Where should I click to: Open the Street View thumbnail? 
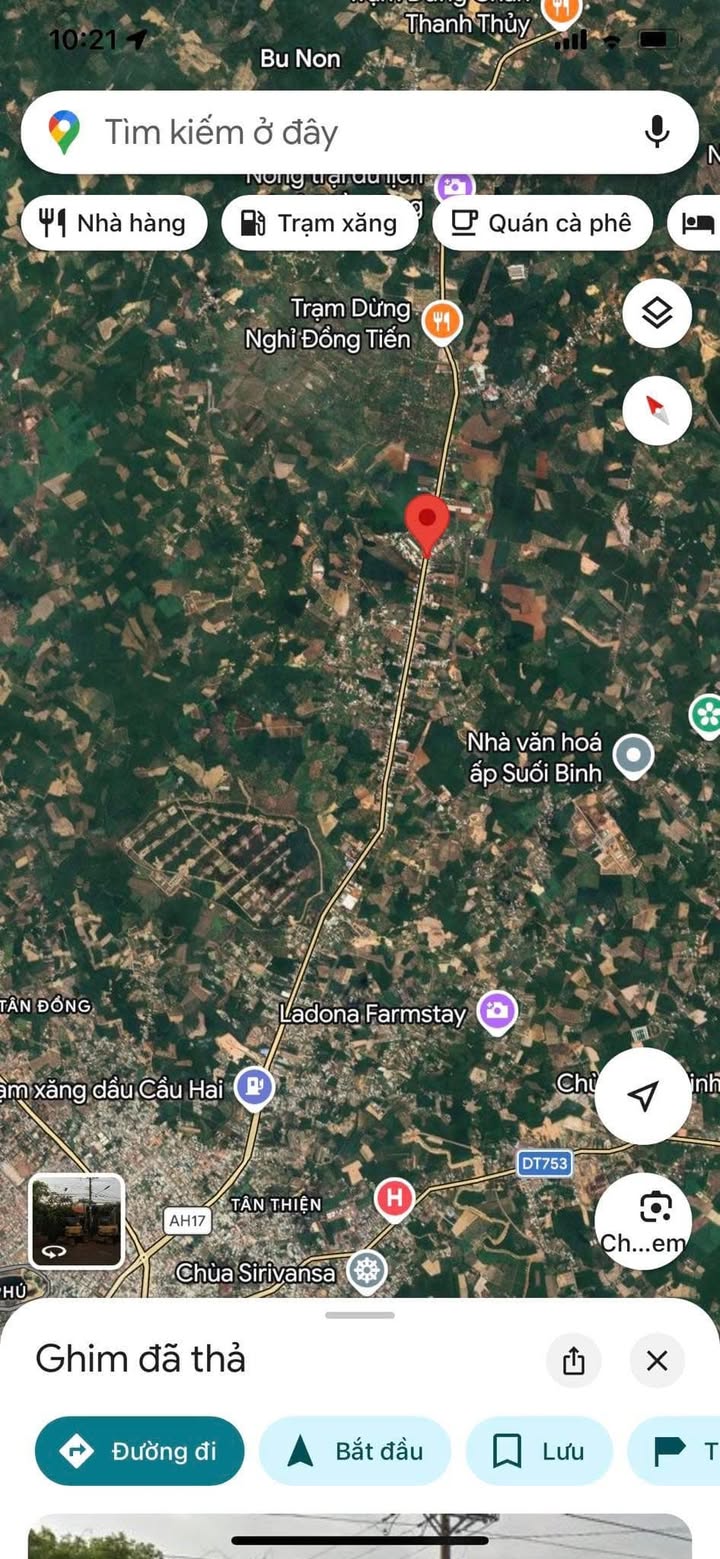coord(77,1221)
